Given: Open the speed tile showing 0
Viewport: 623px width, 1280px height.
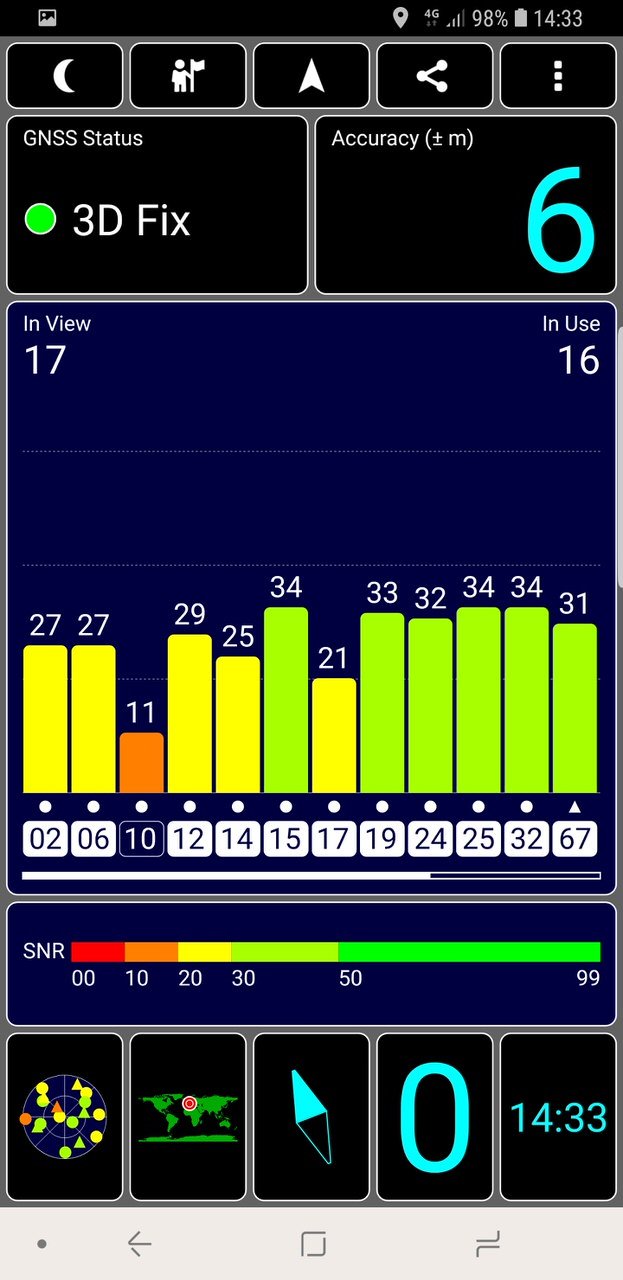Looking at the screenshot, I should click(x=434, y=1117).
